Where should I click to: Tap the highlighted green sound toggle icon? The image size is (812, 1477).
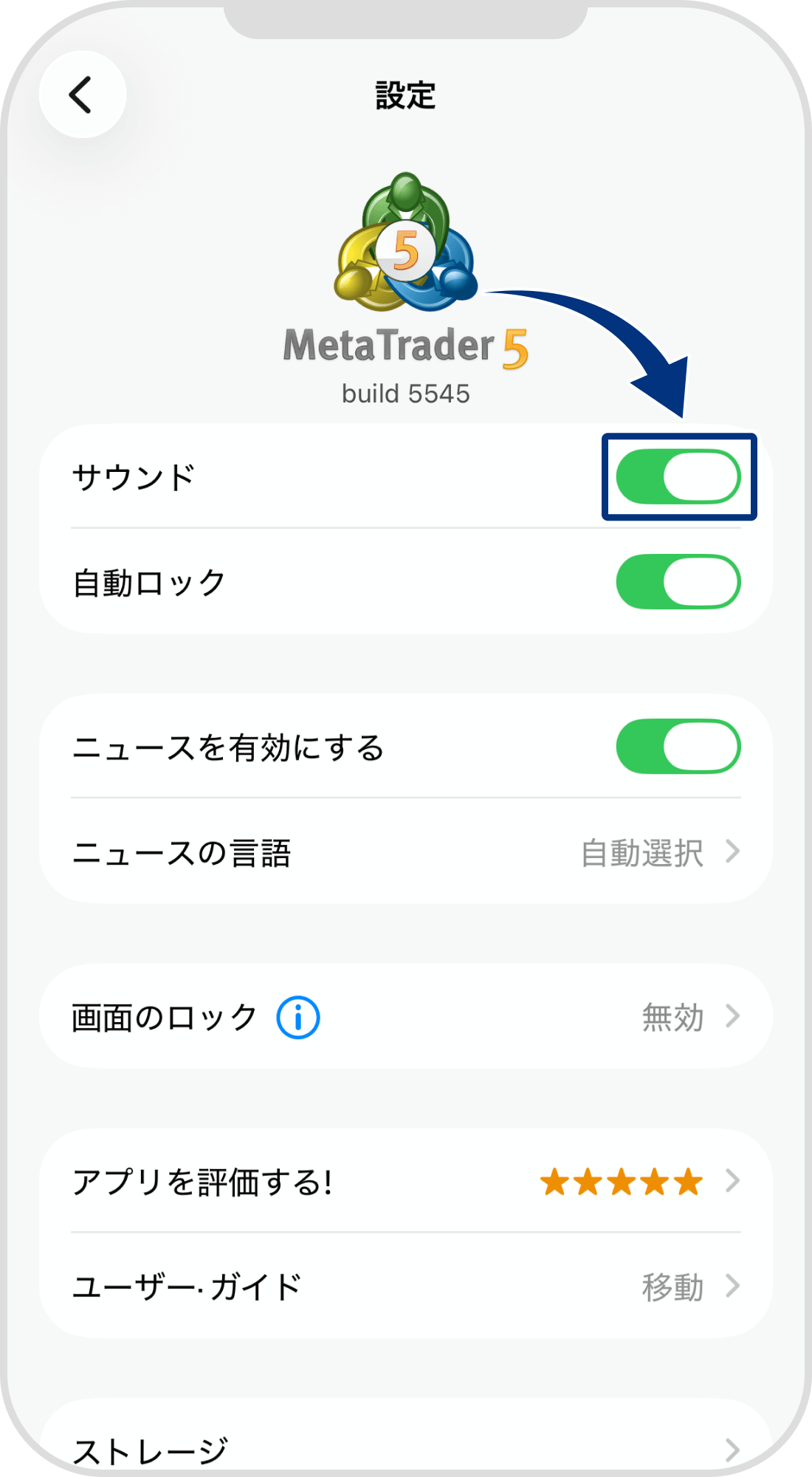(x=679, y=476)
